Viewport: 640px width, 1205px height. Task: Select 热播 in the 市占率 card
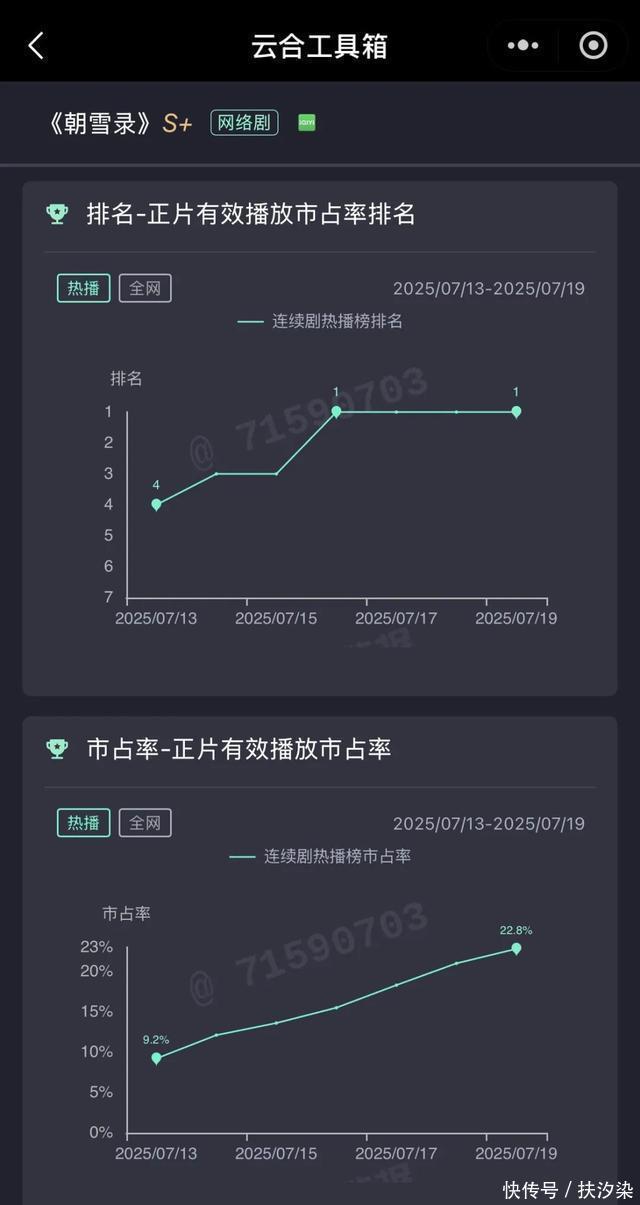click(83, 823)
